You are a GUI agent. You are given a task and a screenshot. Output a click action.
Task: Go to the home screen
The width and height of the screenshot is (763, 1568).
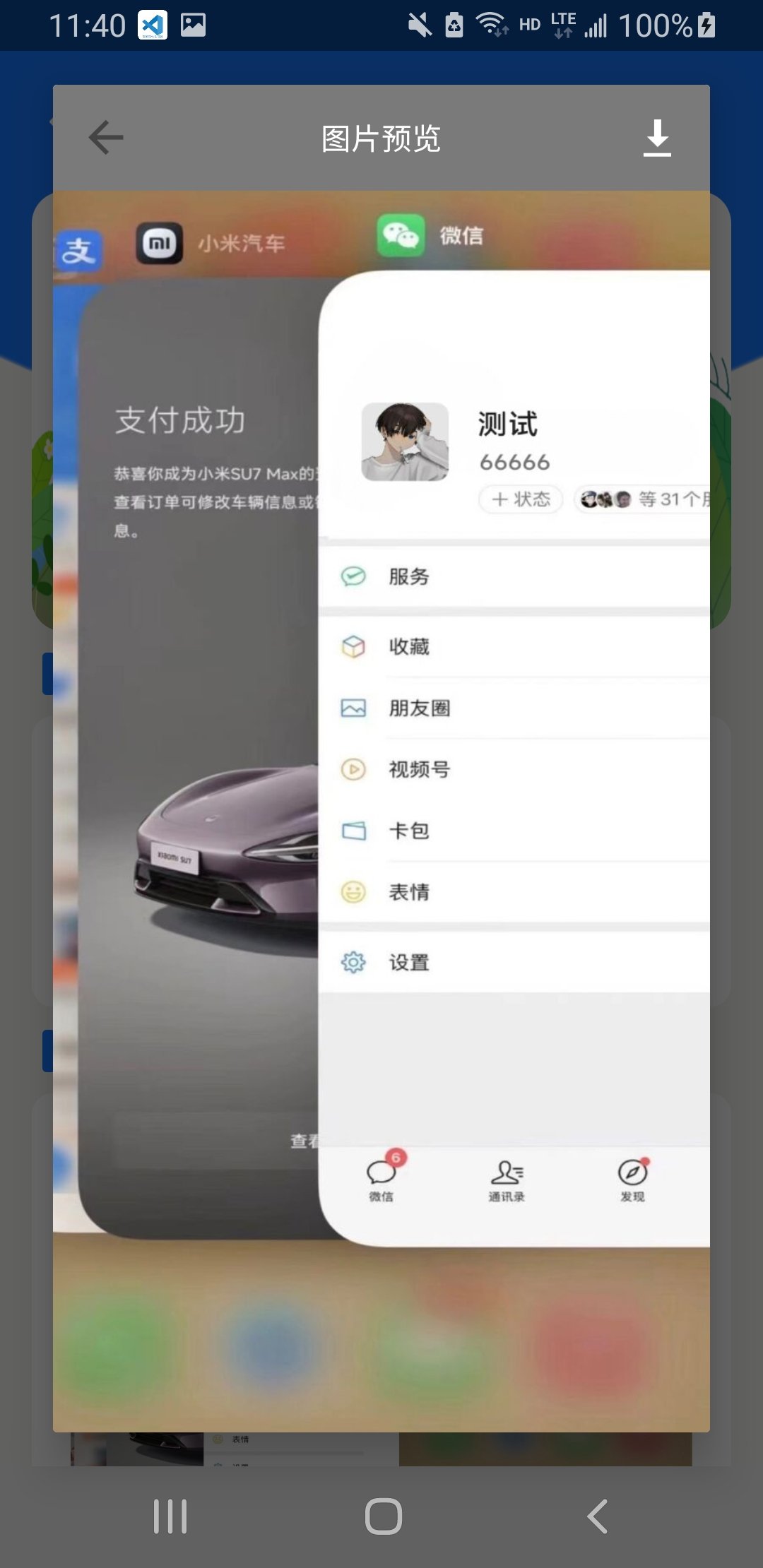click(383, 1516)
